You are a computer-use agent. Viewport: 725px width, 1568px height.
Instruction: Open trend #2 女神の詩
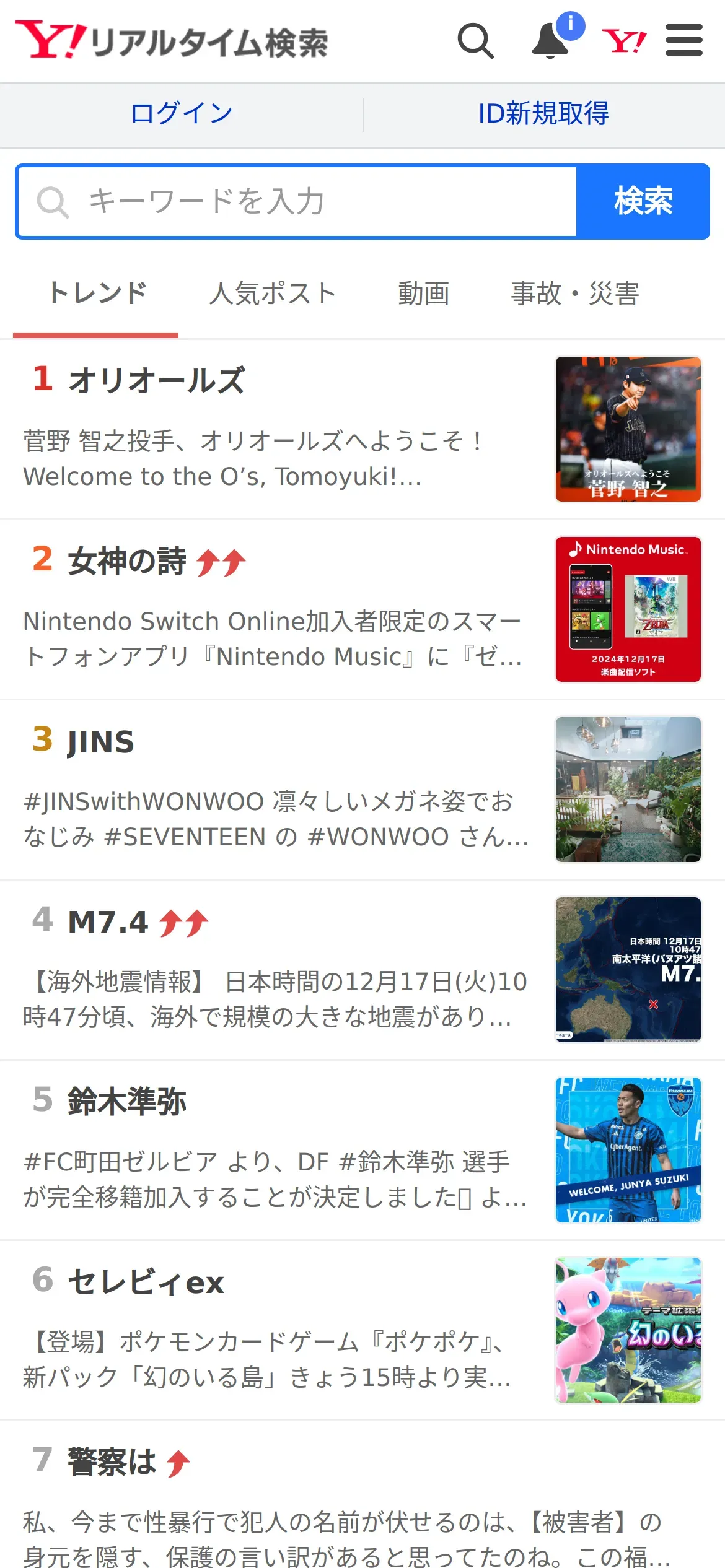(x=362, y=609)
